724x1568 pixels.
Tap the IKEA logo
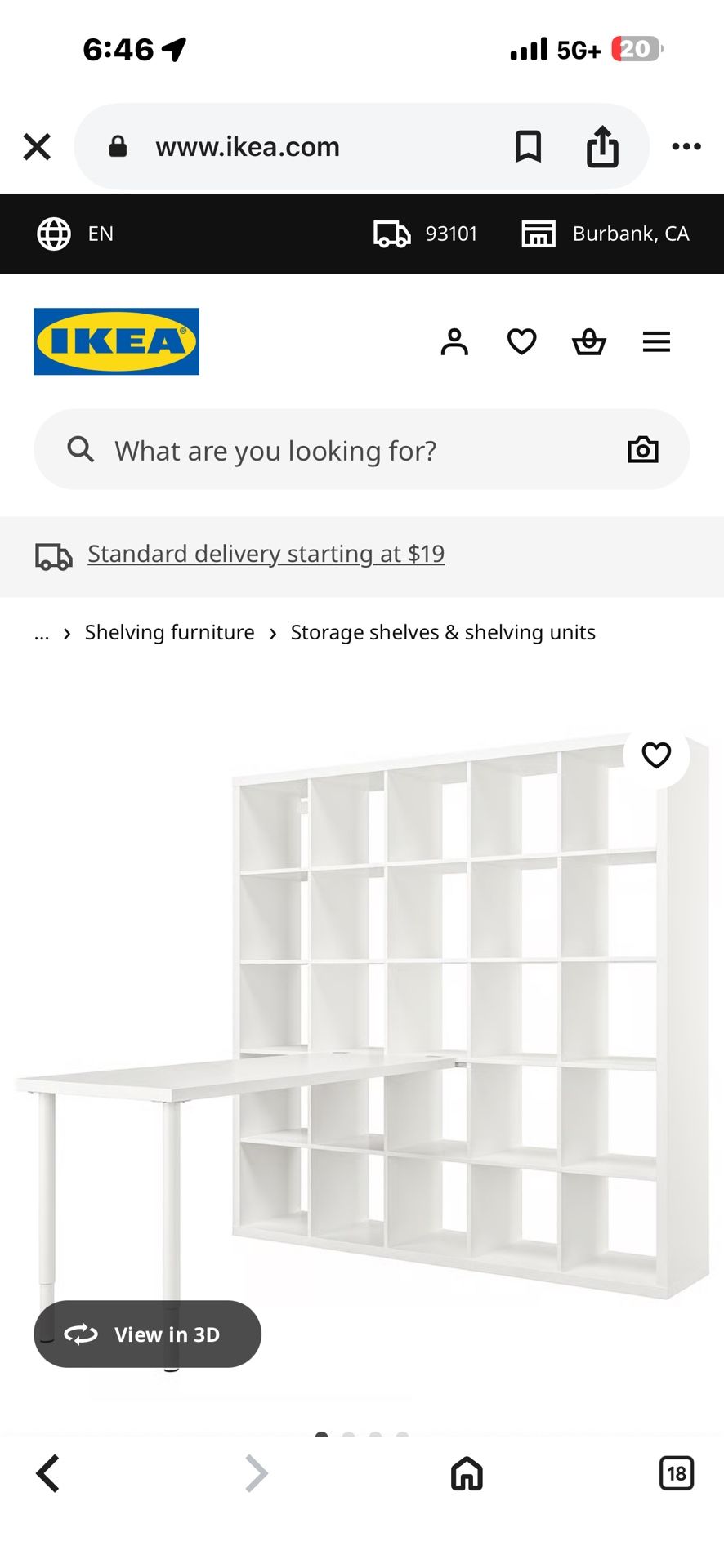[115, 341]
